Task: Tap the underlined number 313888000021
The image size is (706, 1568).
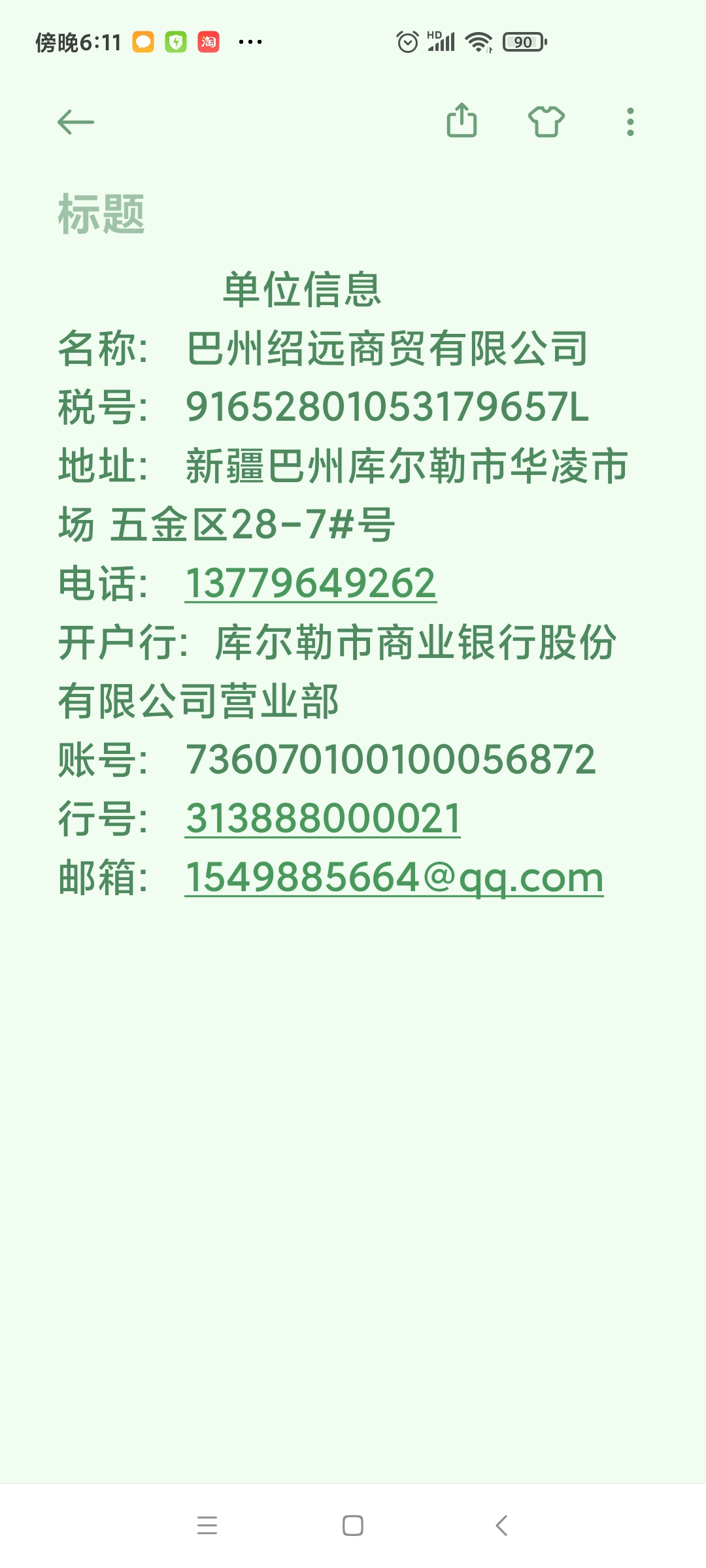Action: click(x=323, y=819)
